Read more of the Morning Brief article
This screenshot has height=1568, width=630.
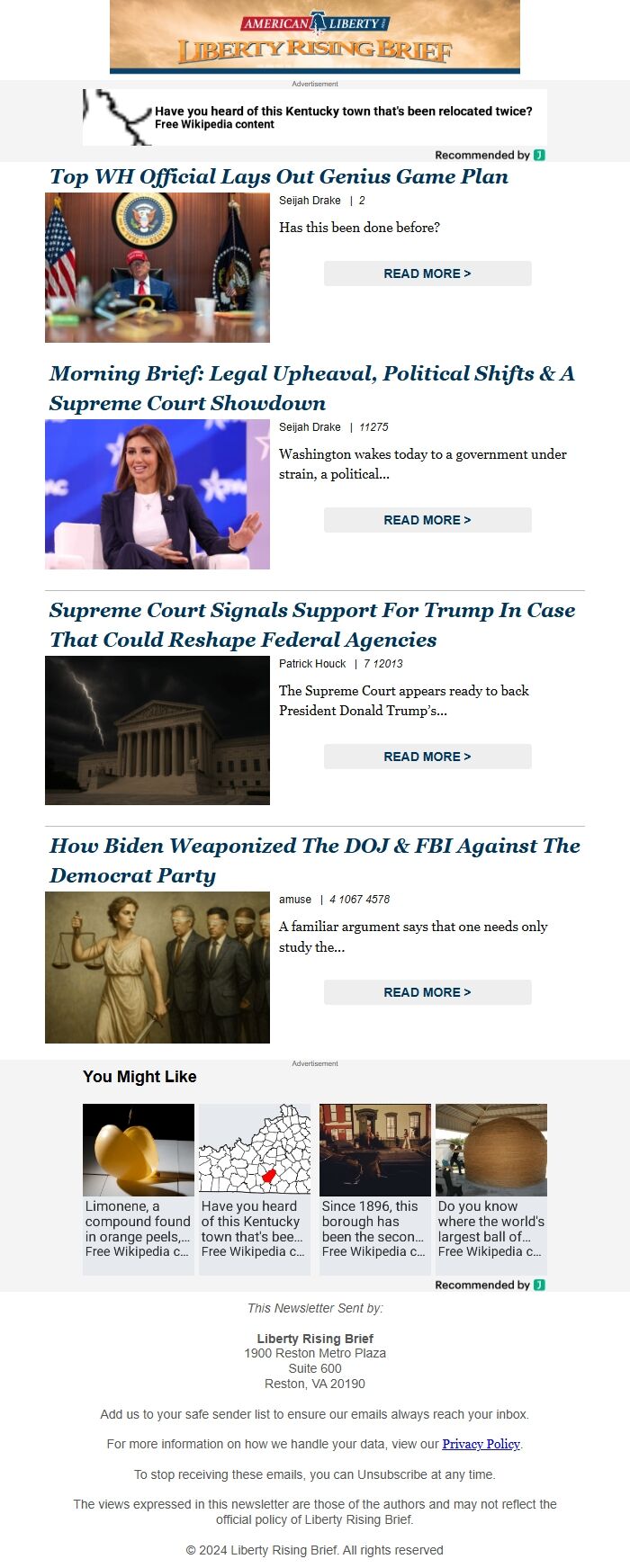[427, 520]
